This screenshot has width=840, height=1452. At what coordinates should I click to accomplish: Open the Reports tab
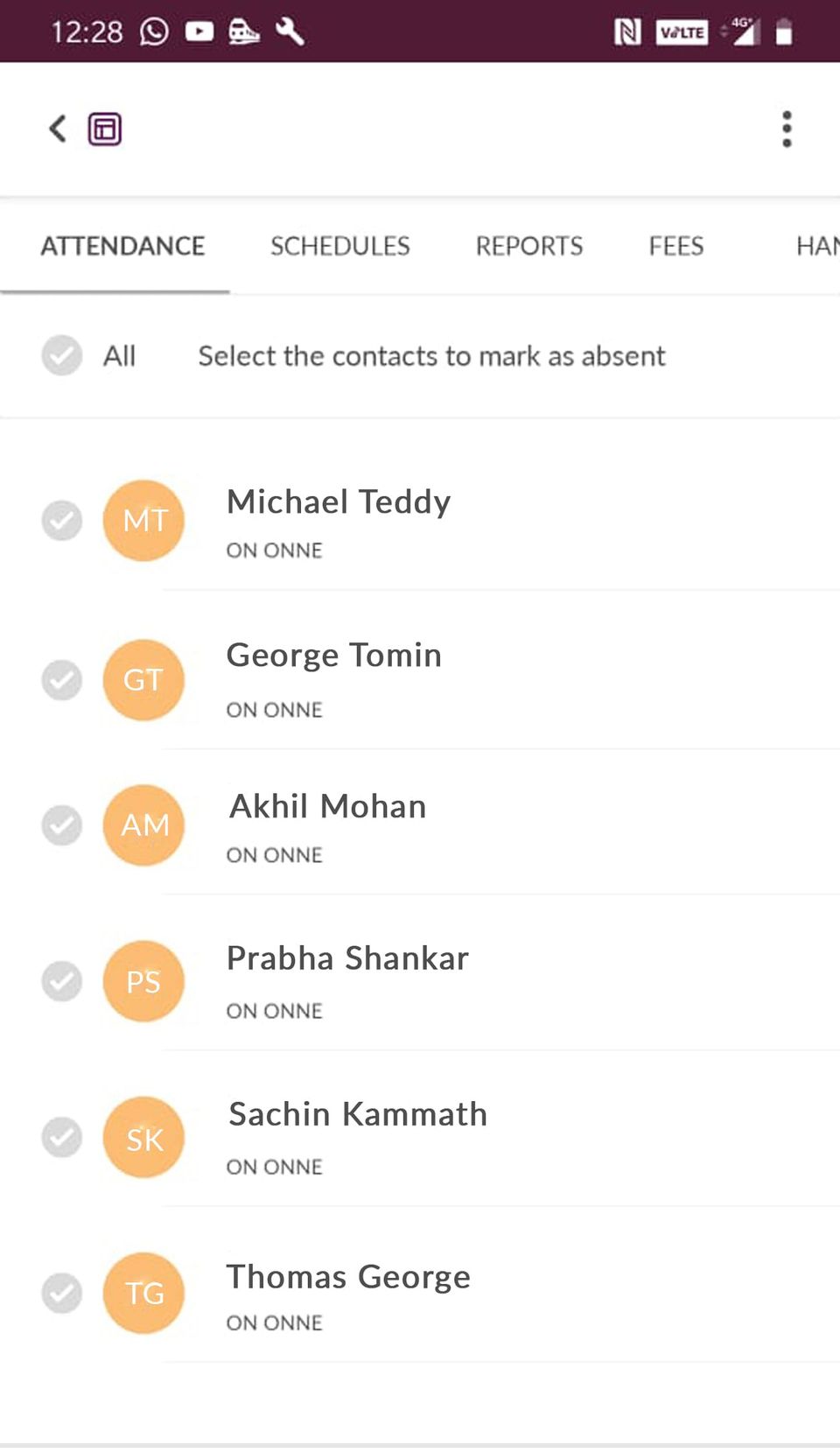pos(528,246)
